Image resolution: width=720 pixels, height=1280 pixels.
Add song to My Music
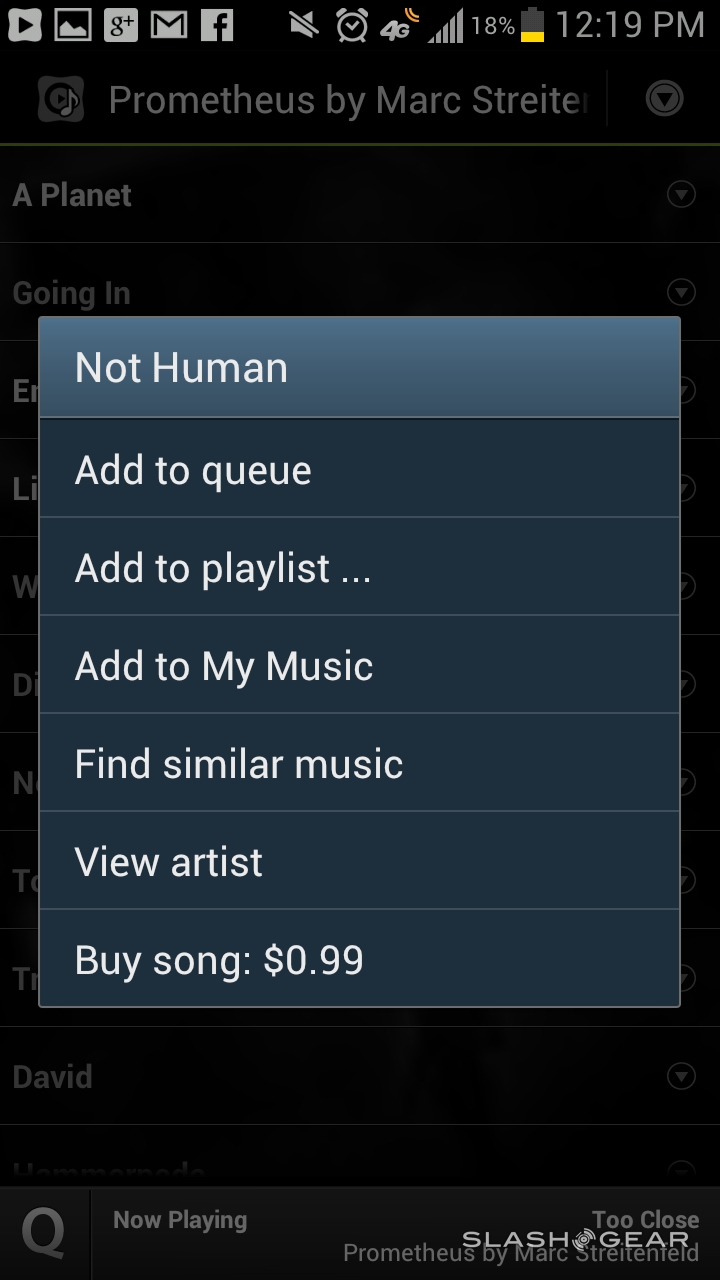click(358, 666)
